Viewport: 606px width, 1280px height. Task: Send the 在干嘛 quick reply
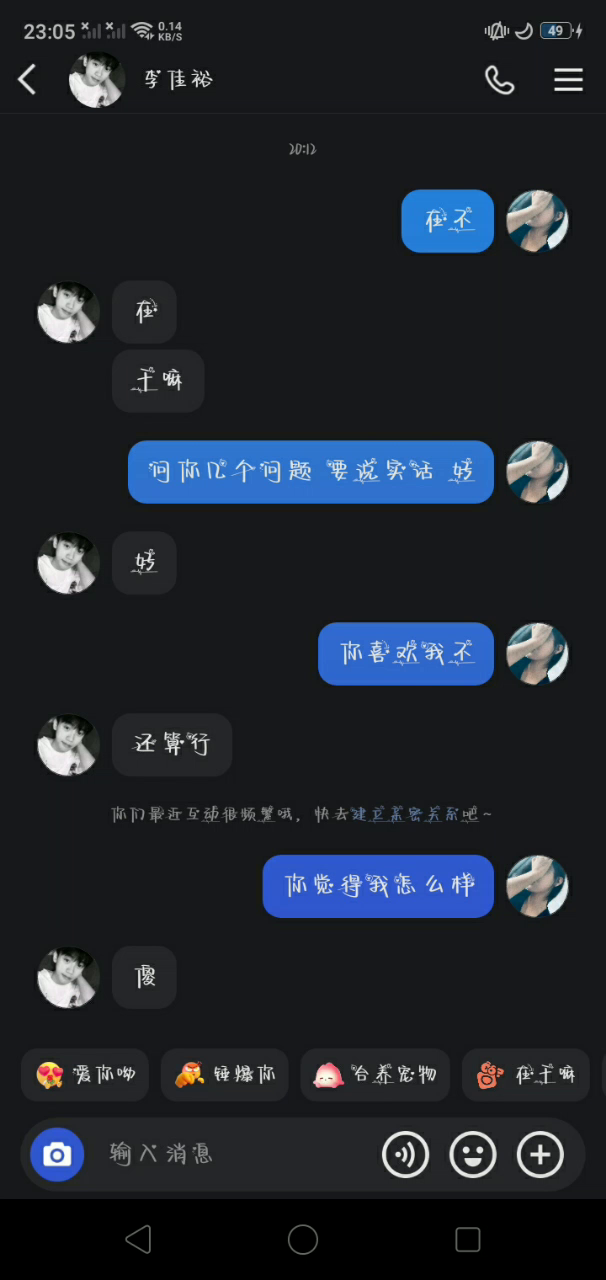[526, 1075]
